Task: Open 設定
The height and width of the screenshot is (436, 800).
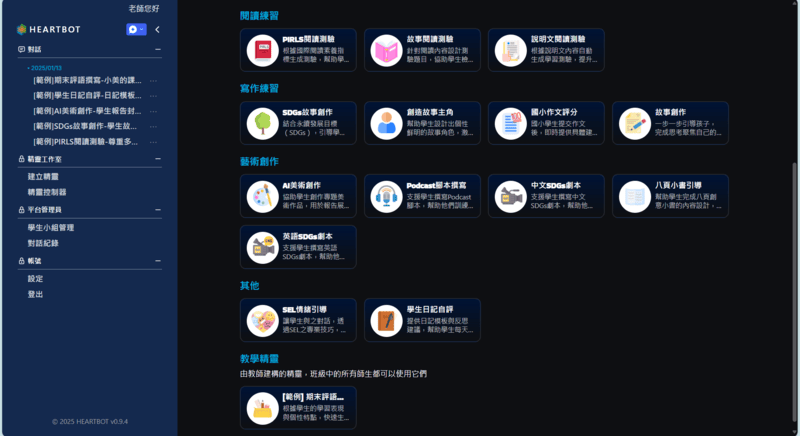Action: (36, 279)
